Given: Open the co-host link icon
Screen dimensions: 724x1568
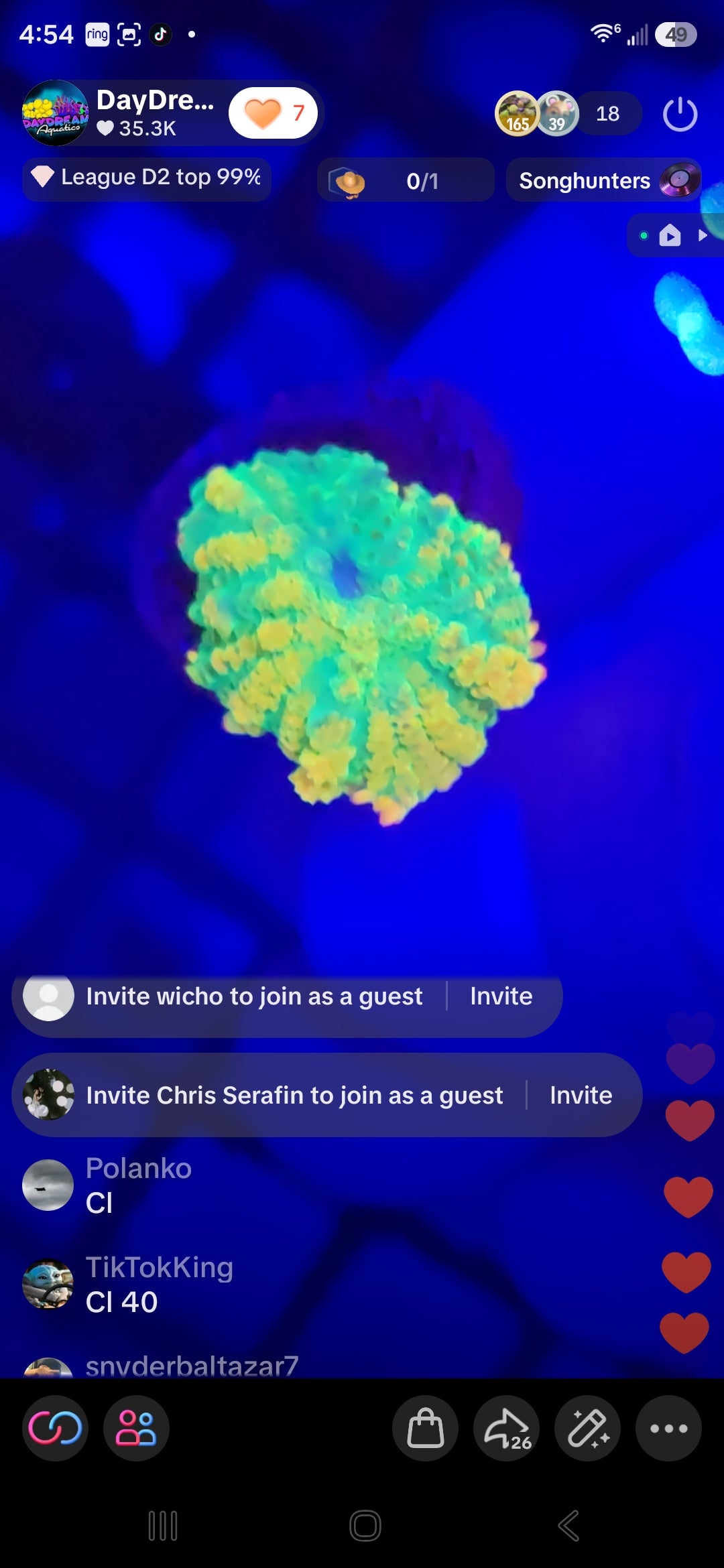Looking at the screenshot, I should tap(55, 1428).
